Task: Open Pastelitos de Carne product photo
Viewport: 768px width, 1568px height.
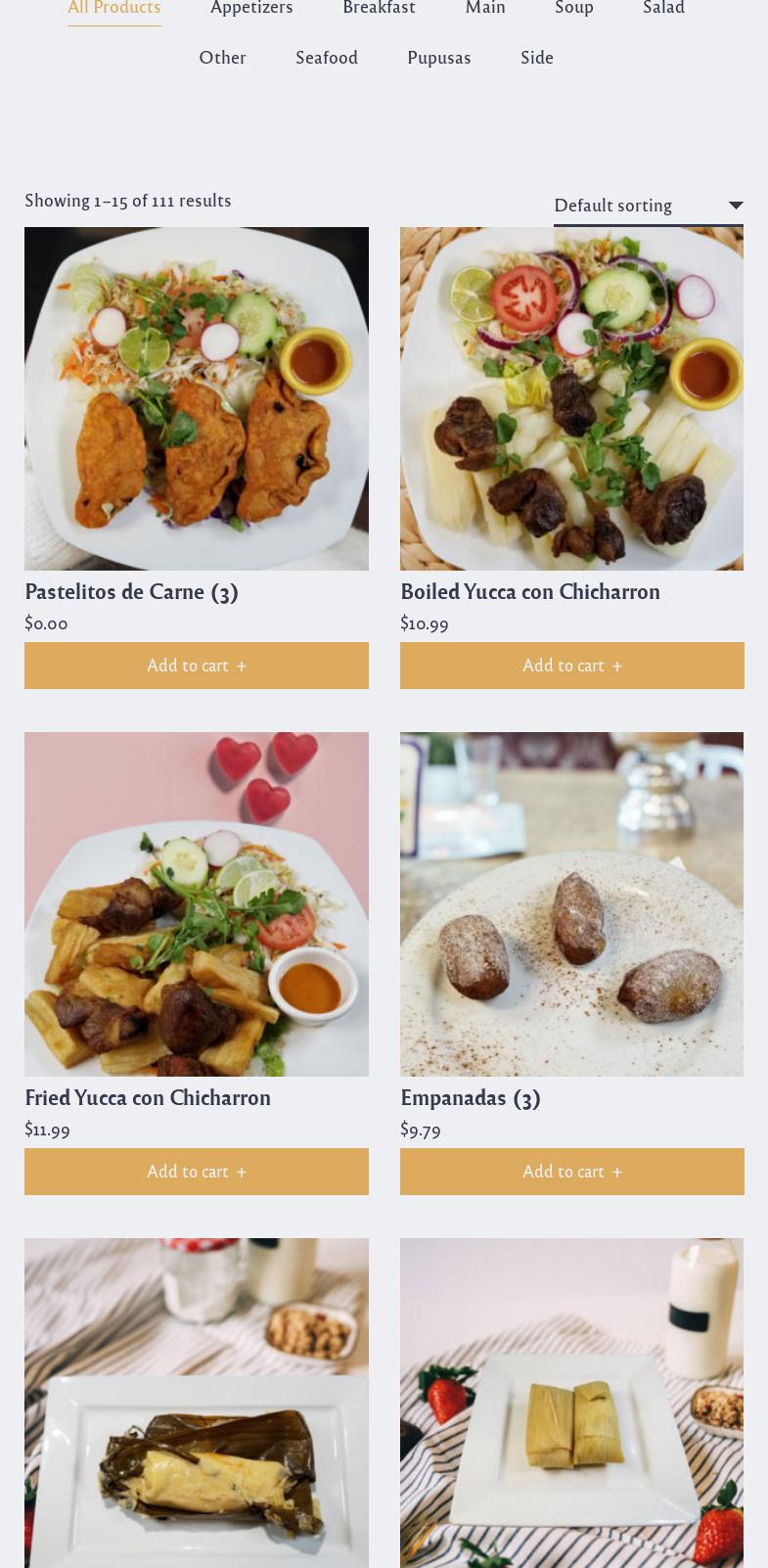Action: point(197,398)
